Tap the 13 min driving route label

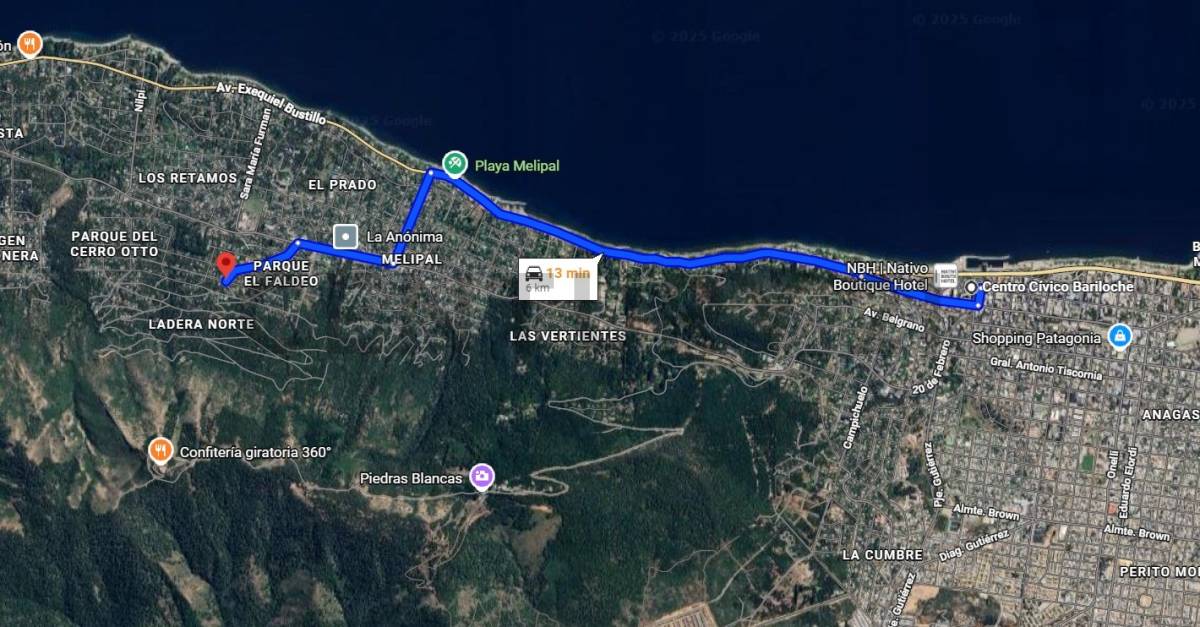558,279
